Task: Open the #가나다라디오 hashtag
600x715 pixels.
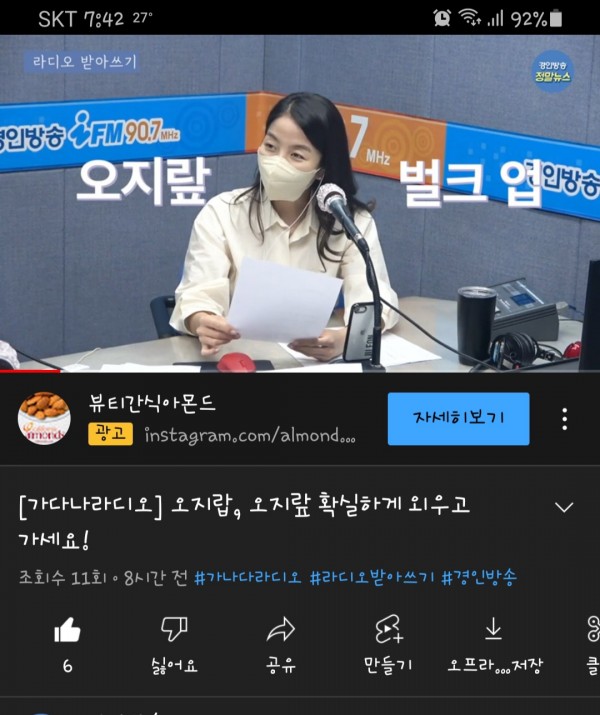Action: [248, 578]
